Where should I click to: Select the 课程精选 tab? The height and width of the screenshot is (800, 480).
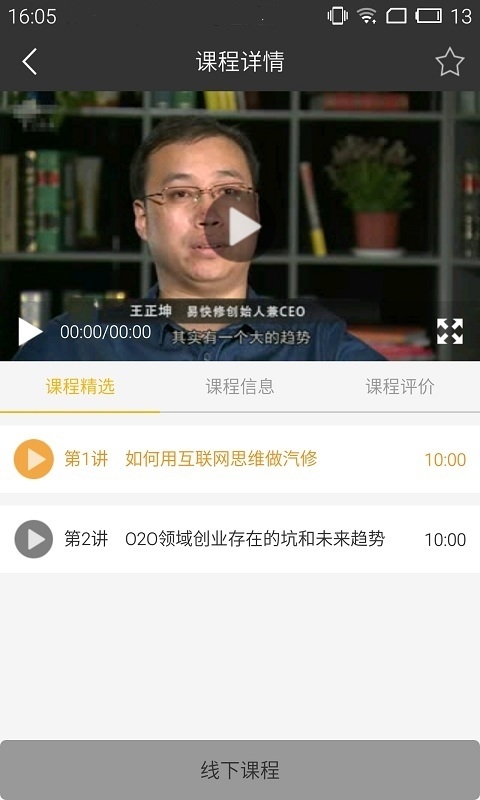[x=80, y=386]
